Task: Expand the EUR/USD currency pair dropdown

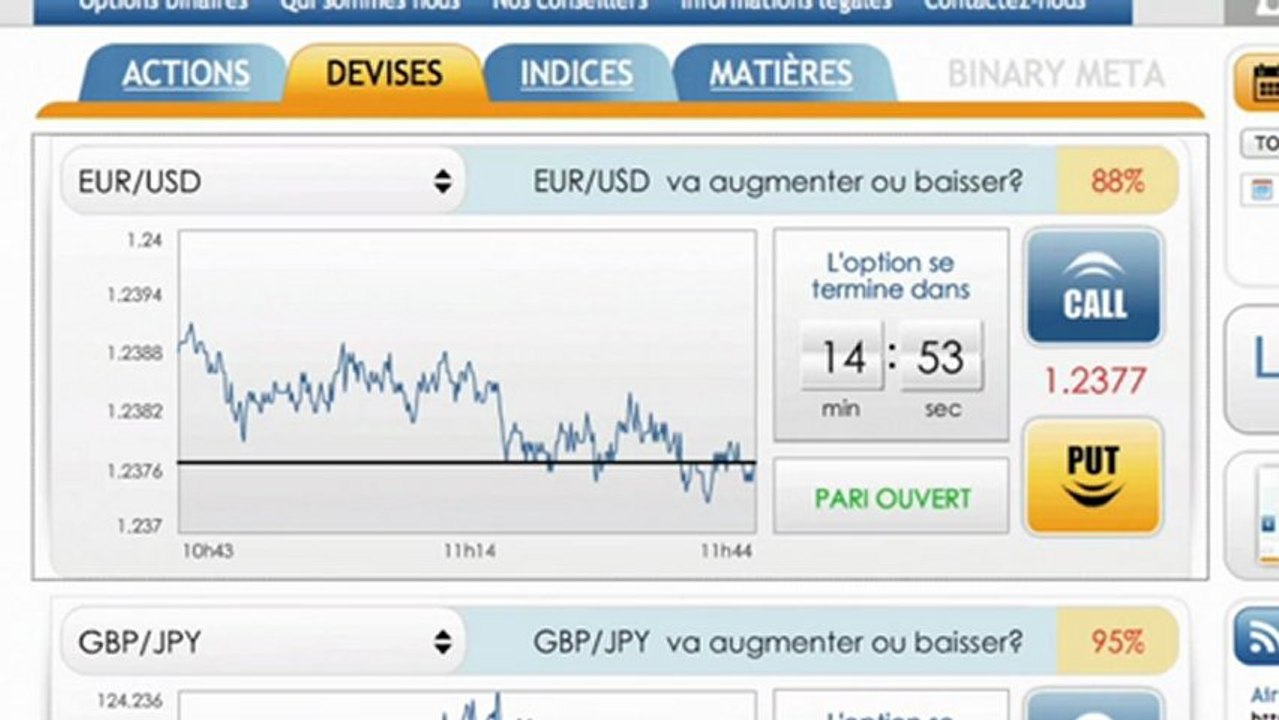Action: (262, 181)
